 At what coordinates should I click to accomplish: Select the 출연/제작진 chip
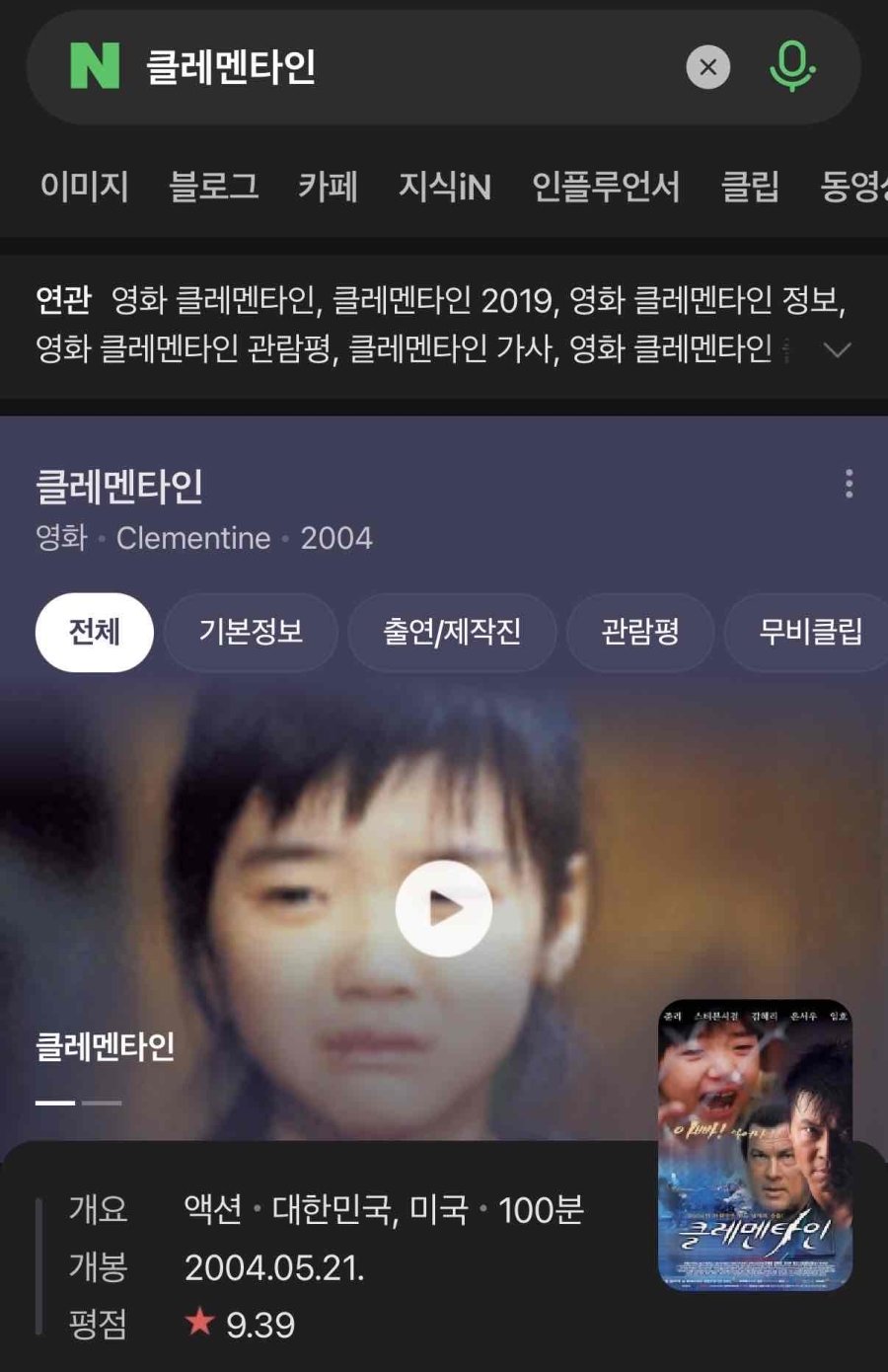[x=452, y=632]
